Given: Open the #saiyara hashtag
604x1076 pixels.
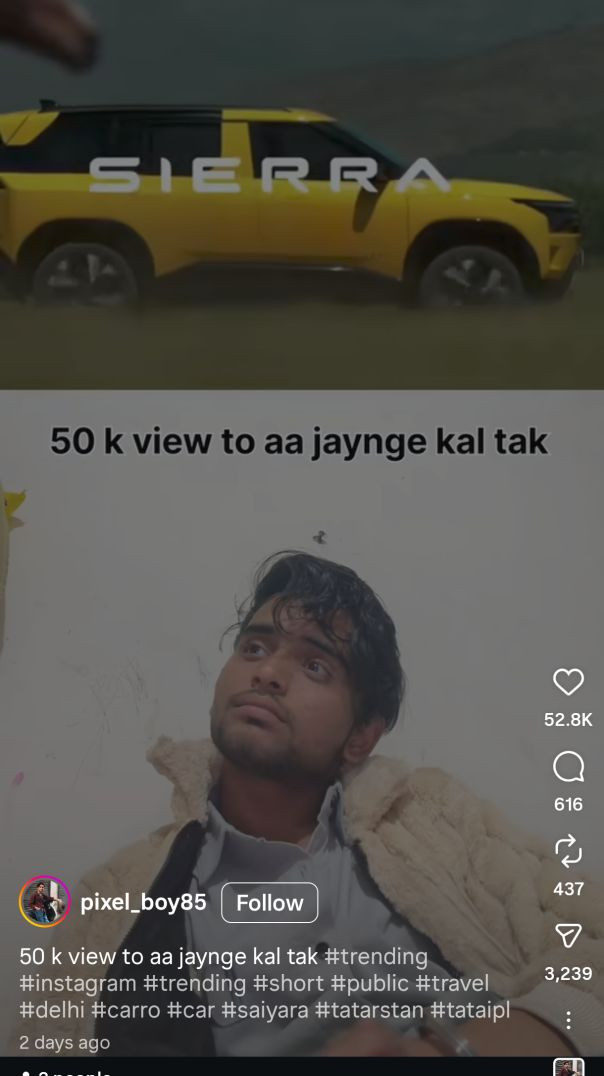Looking at the screenshot, I should click(x=265, y=1010).
